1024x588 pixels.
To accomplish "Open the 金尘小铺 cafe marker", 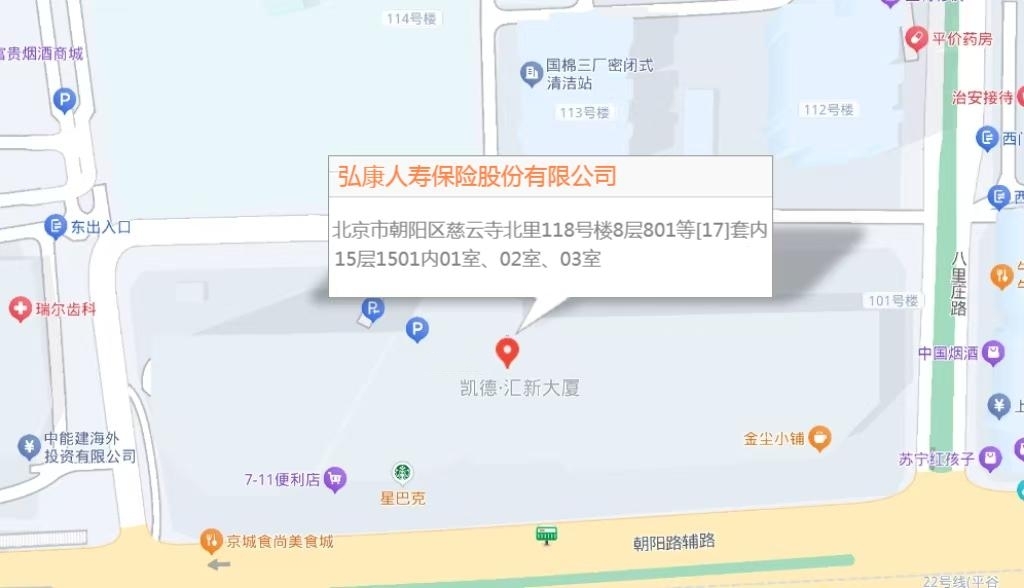I will [820, 437].
